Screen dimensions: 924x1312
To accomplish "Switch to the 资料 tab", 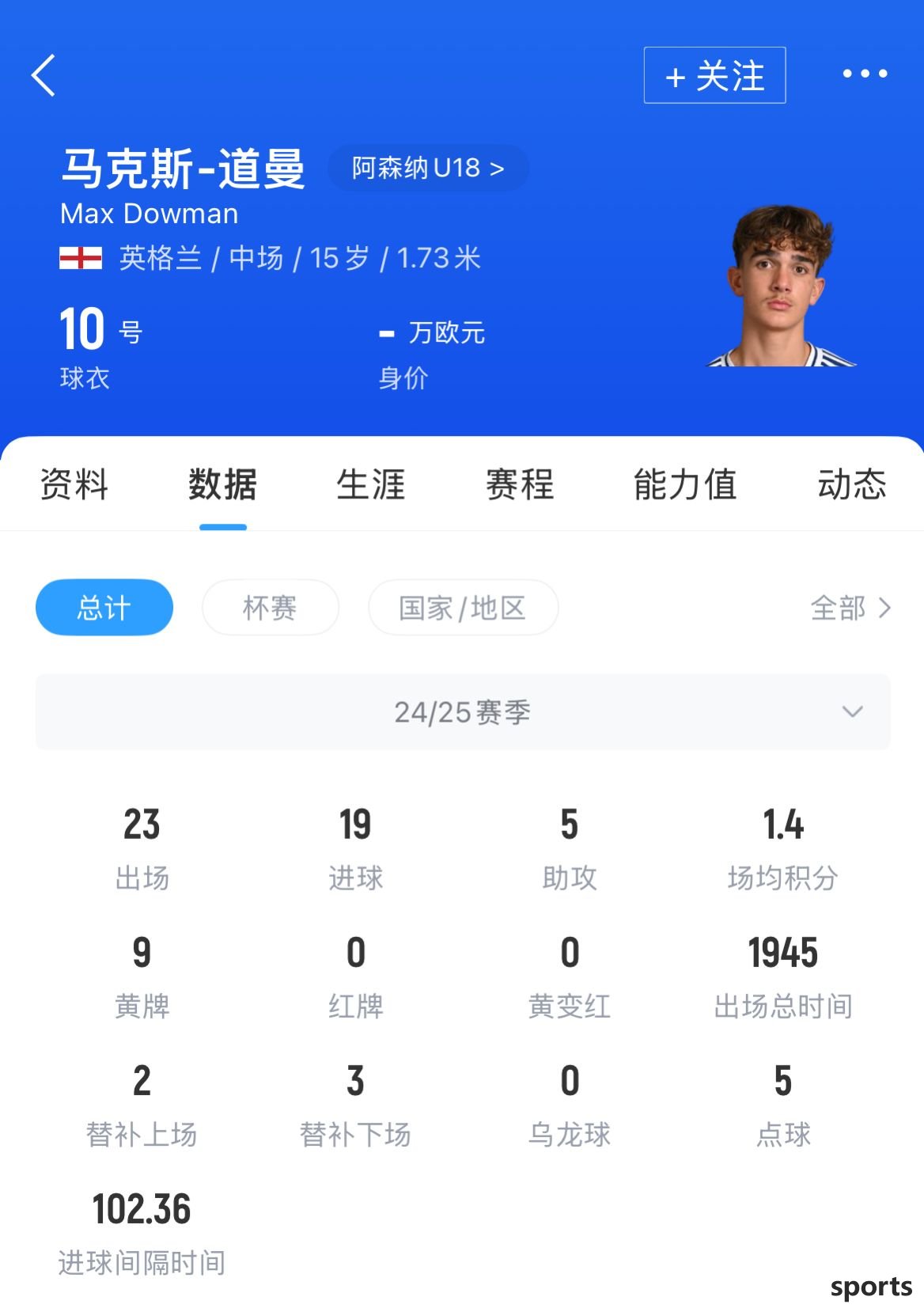I will [74, 484].
